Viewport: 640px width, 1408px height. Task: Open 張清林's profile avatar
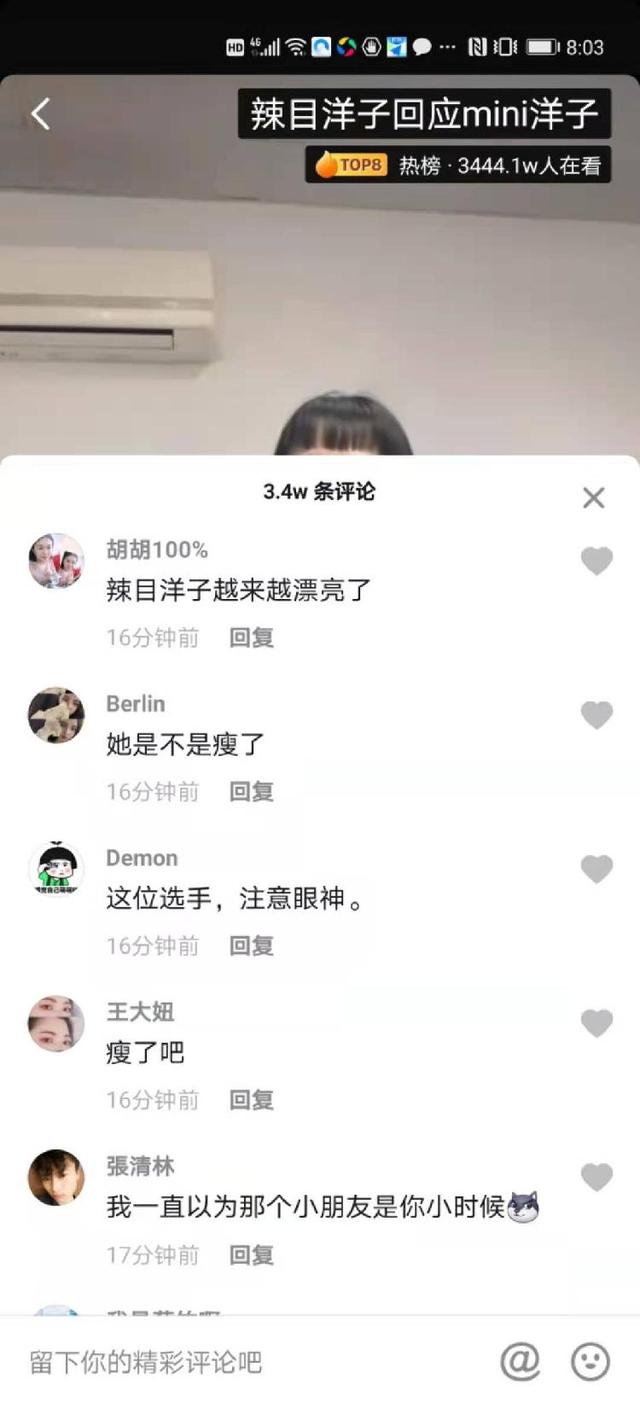[56, 1177]
